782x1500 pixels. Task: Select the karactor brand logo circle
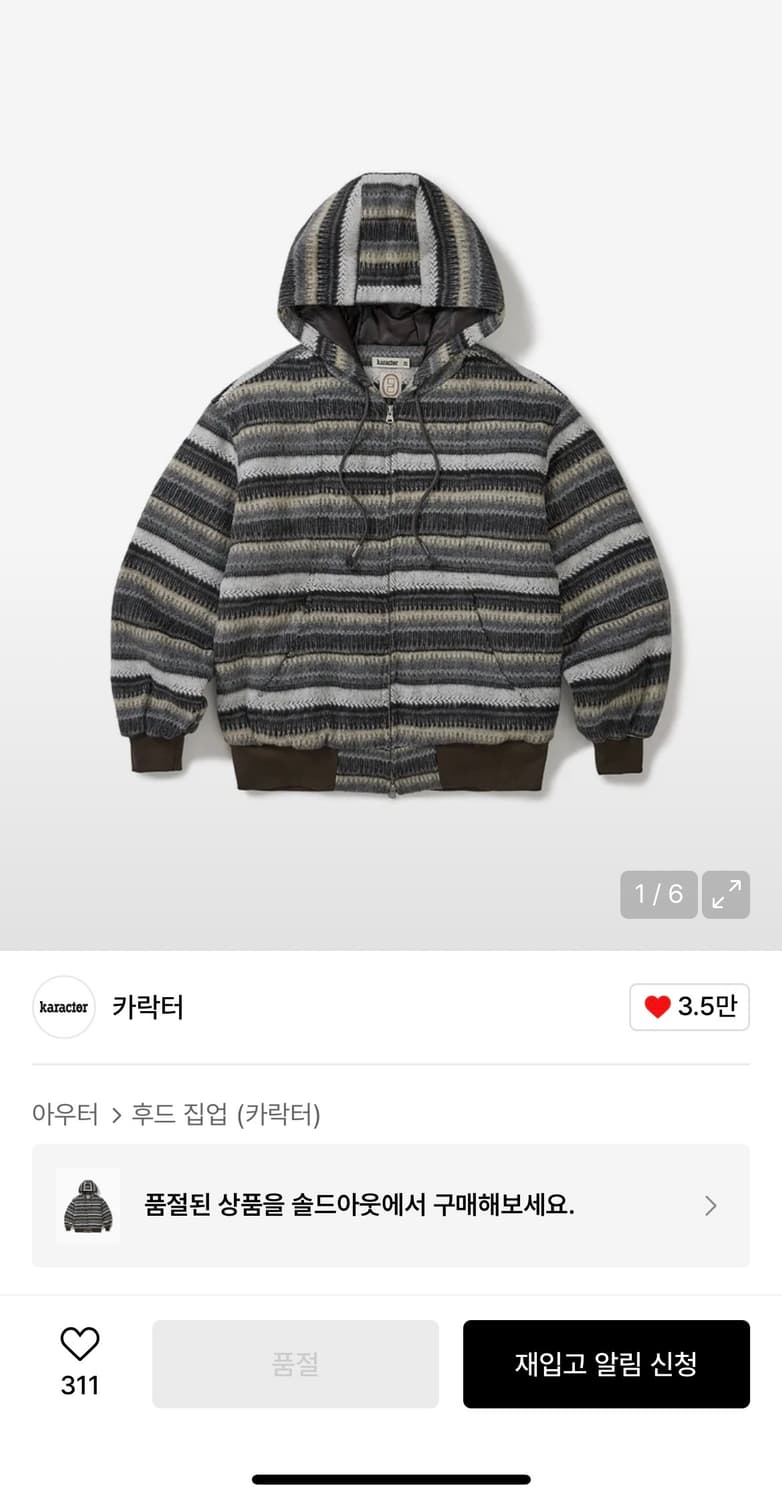63,1007
